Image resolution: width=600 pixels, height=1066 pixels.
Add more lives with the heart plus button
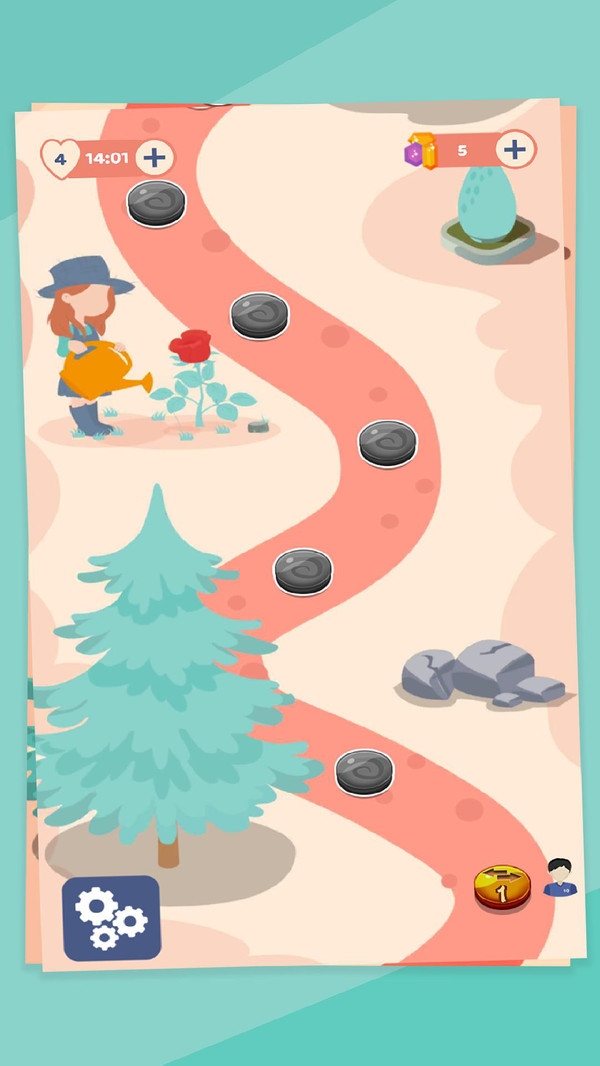click(x=153, y=157)
